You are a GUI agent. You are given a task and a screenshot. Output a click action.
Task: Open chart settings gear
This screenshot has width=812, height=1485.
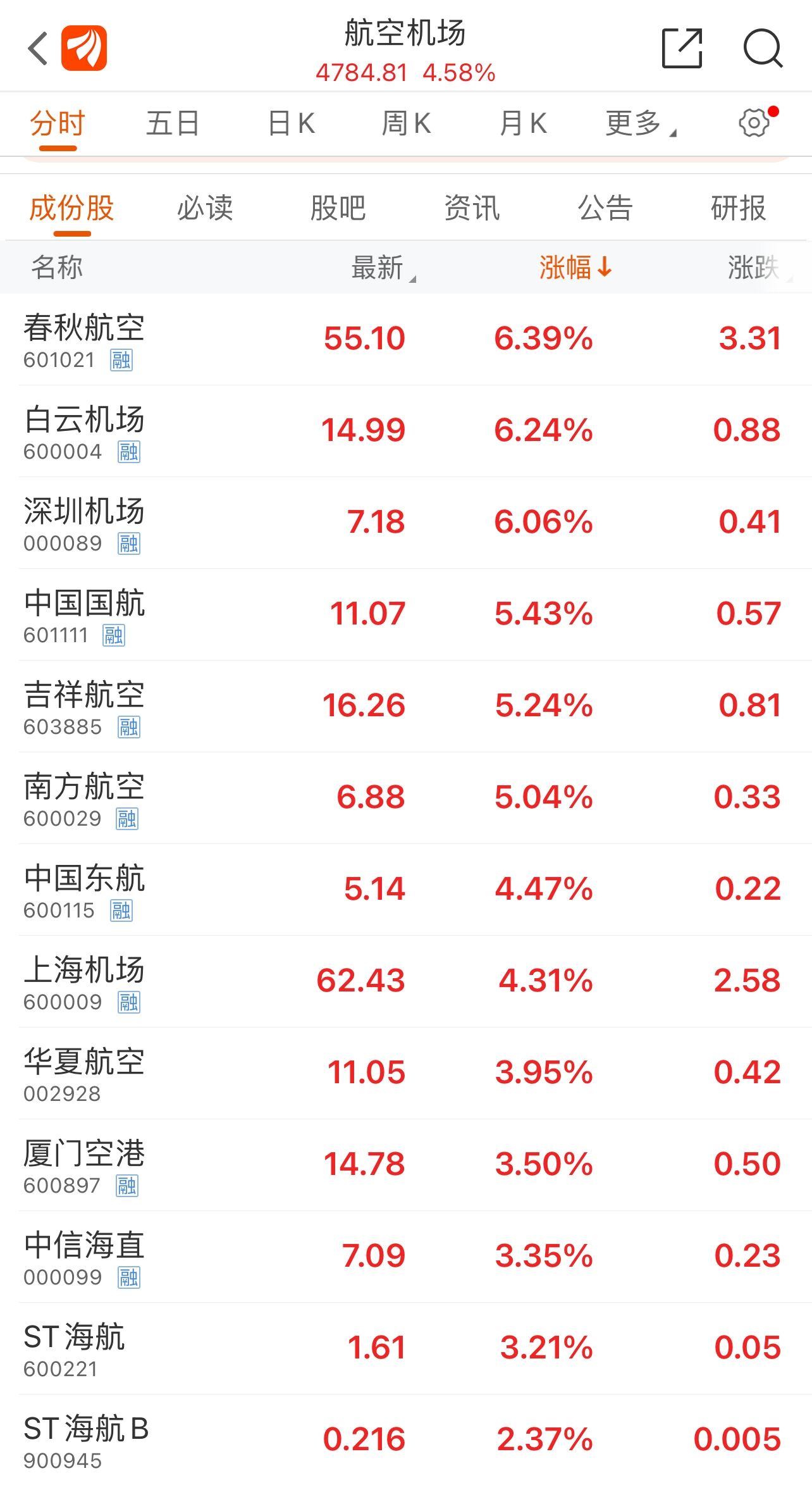tap(755, 123)
